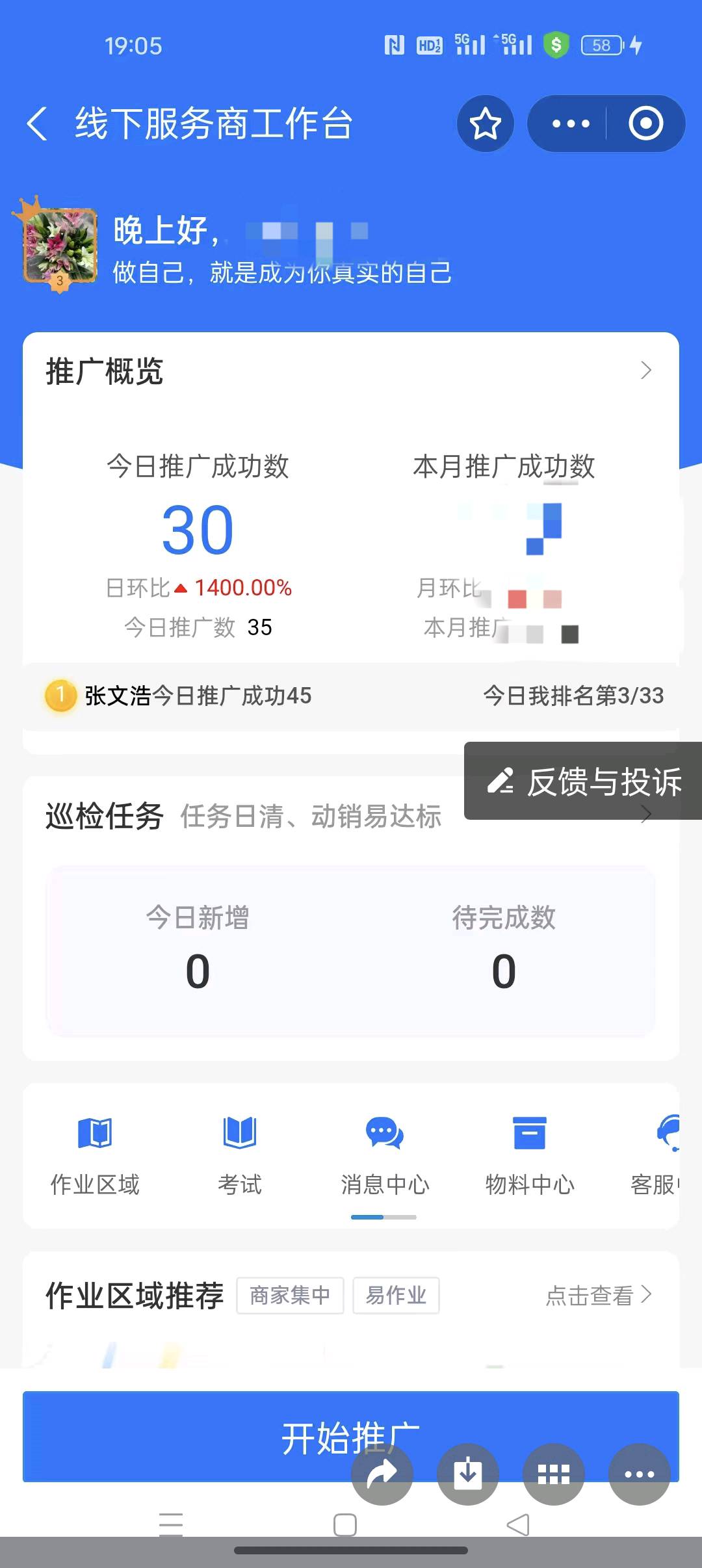Tap the download floating icon

click(468, 1474)
